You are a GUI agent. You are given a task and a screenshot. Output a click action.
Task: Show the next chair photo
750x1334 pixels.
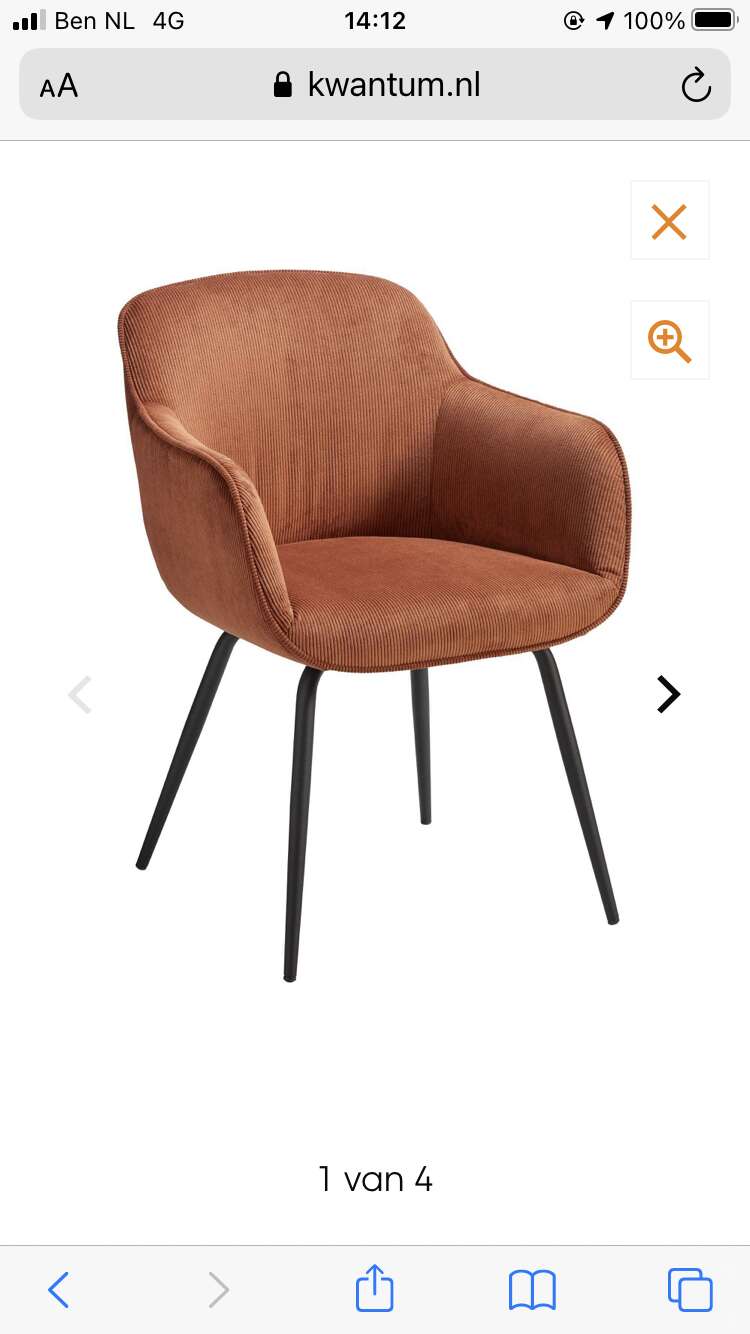pyautogui.click(x=668, y=694)
